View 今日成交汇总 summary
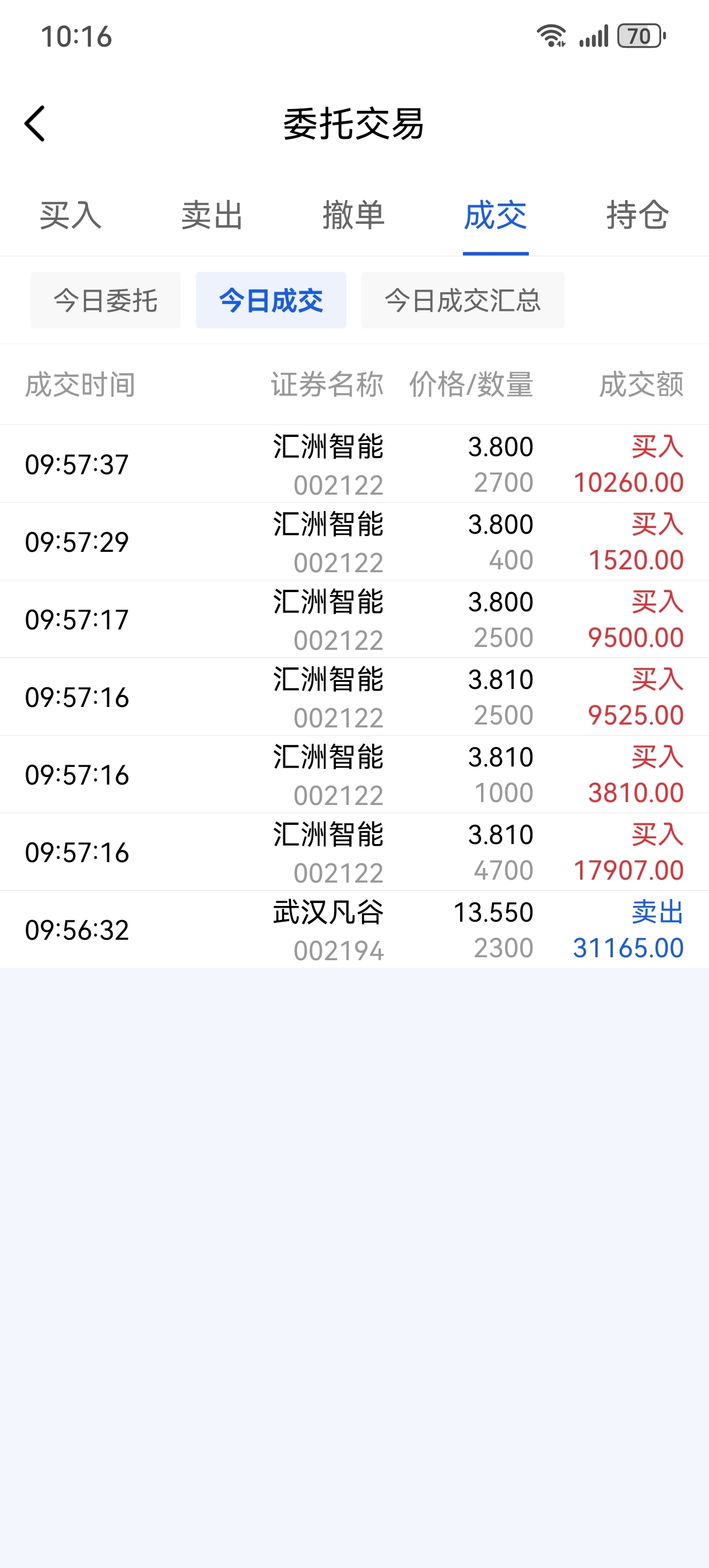The image size is (709, 1568). click(462, 300)
